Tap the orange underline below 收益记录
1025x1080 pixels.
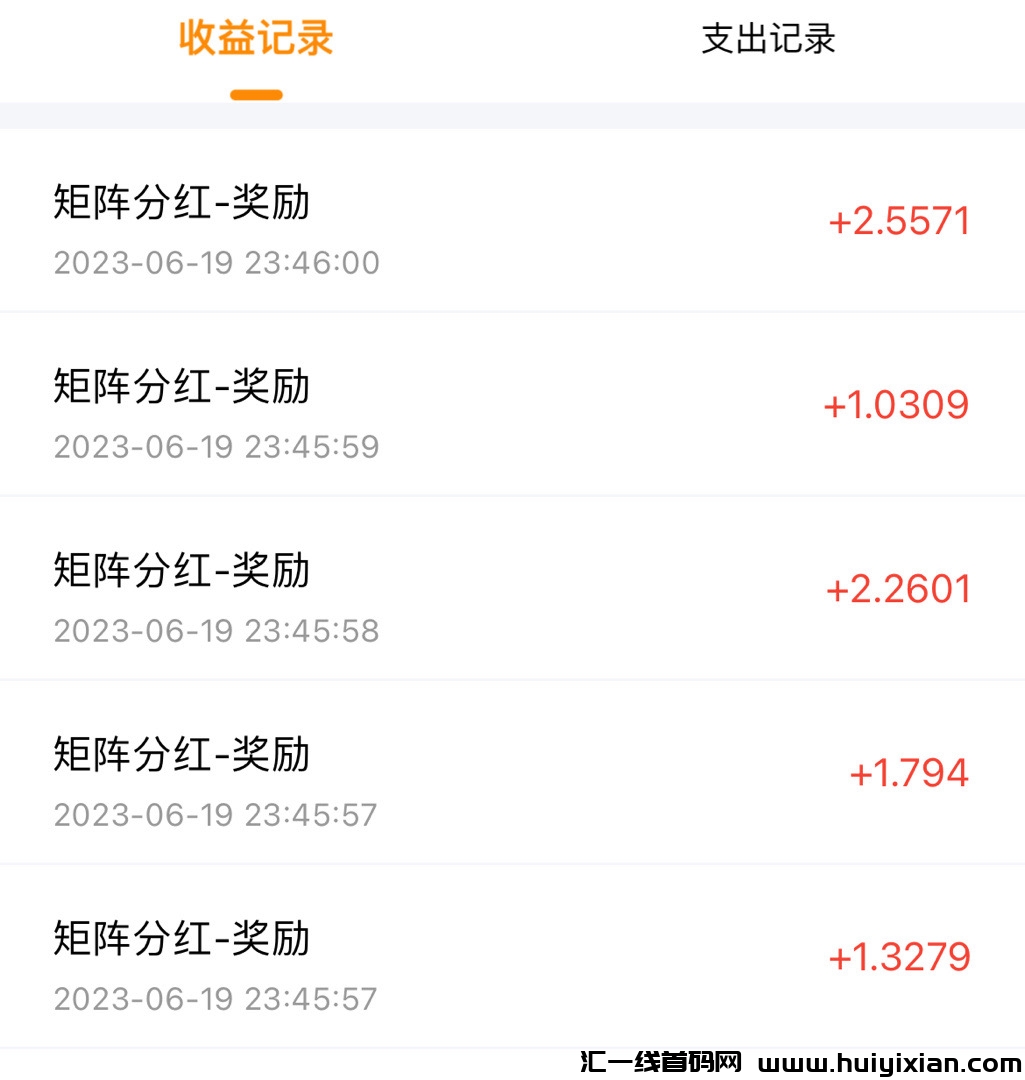255,94
